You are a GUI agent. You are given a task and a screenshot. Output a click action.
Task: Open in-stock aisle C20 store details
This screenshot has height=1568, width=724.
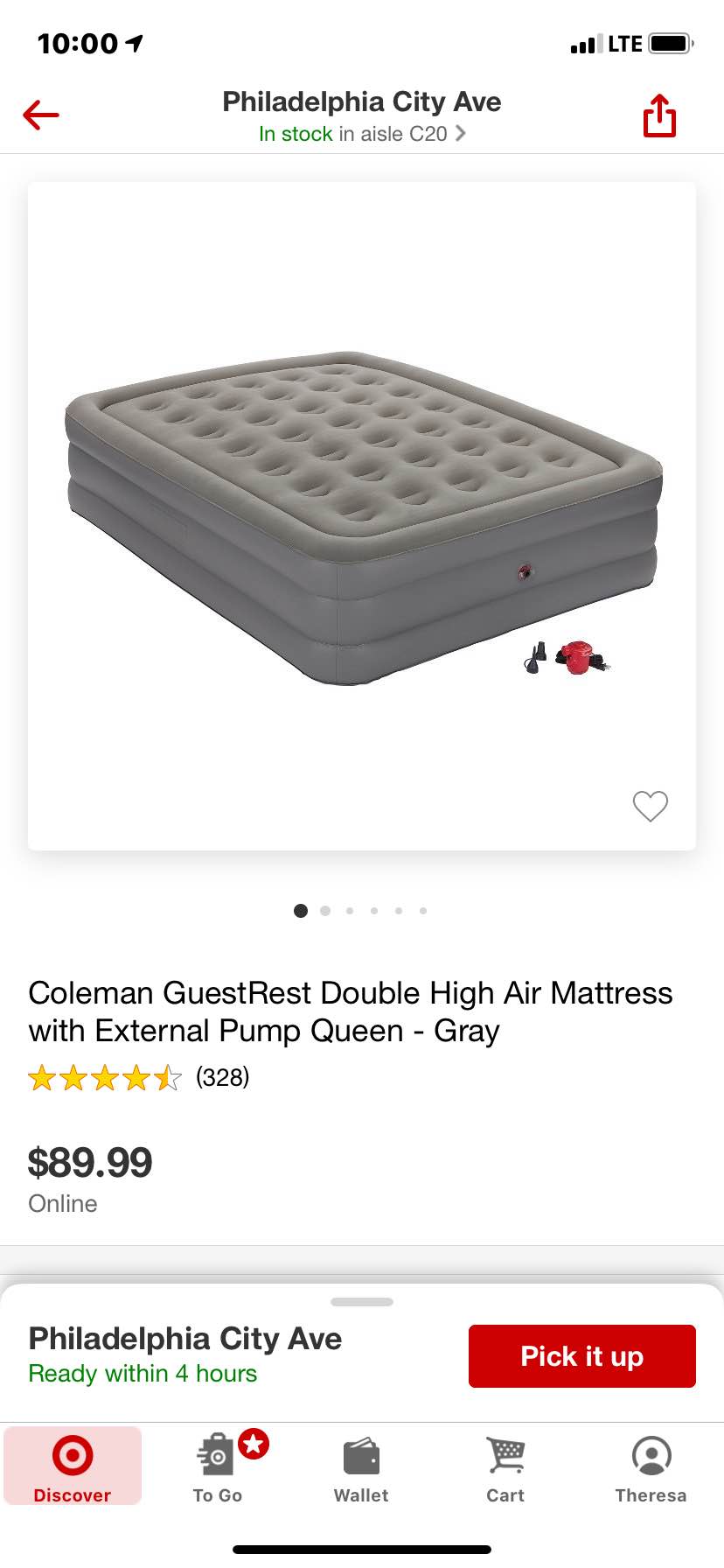pos(362,134)
